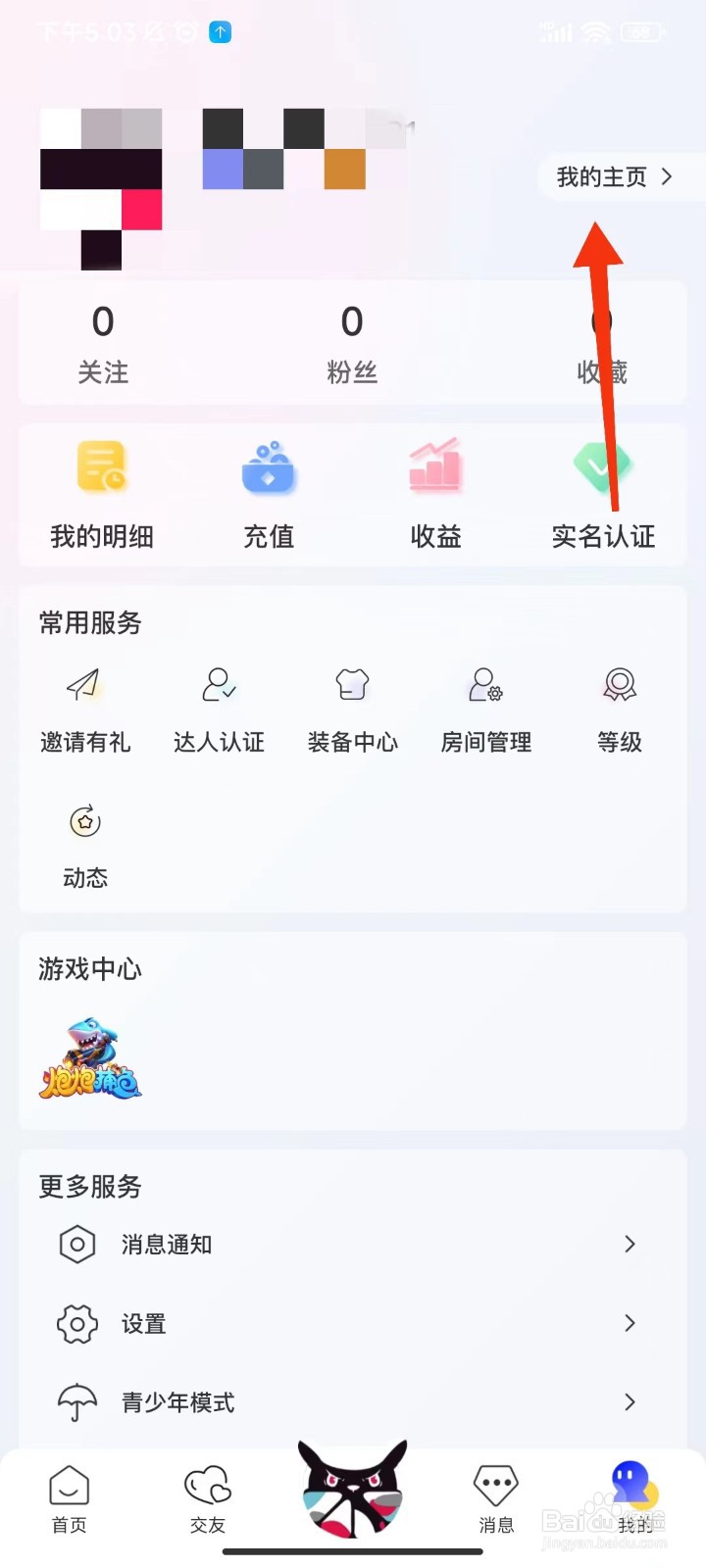Open the 装备中心 equipment center

coord(351,706)
